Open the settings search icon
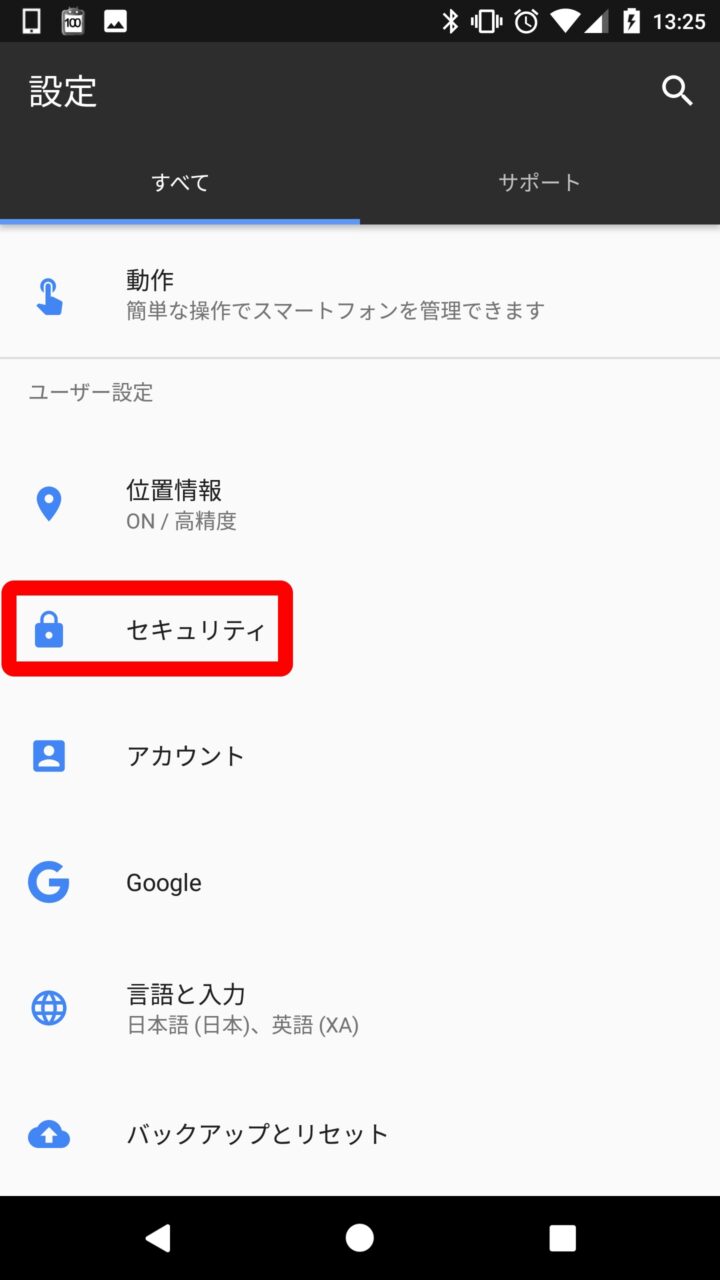This screenshot has height=1280, width=720. tap(677, 91)
